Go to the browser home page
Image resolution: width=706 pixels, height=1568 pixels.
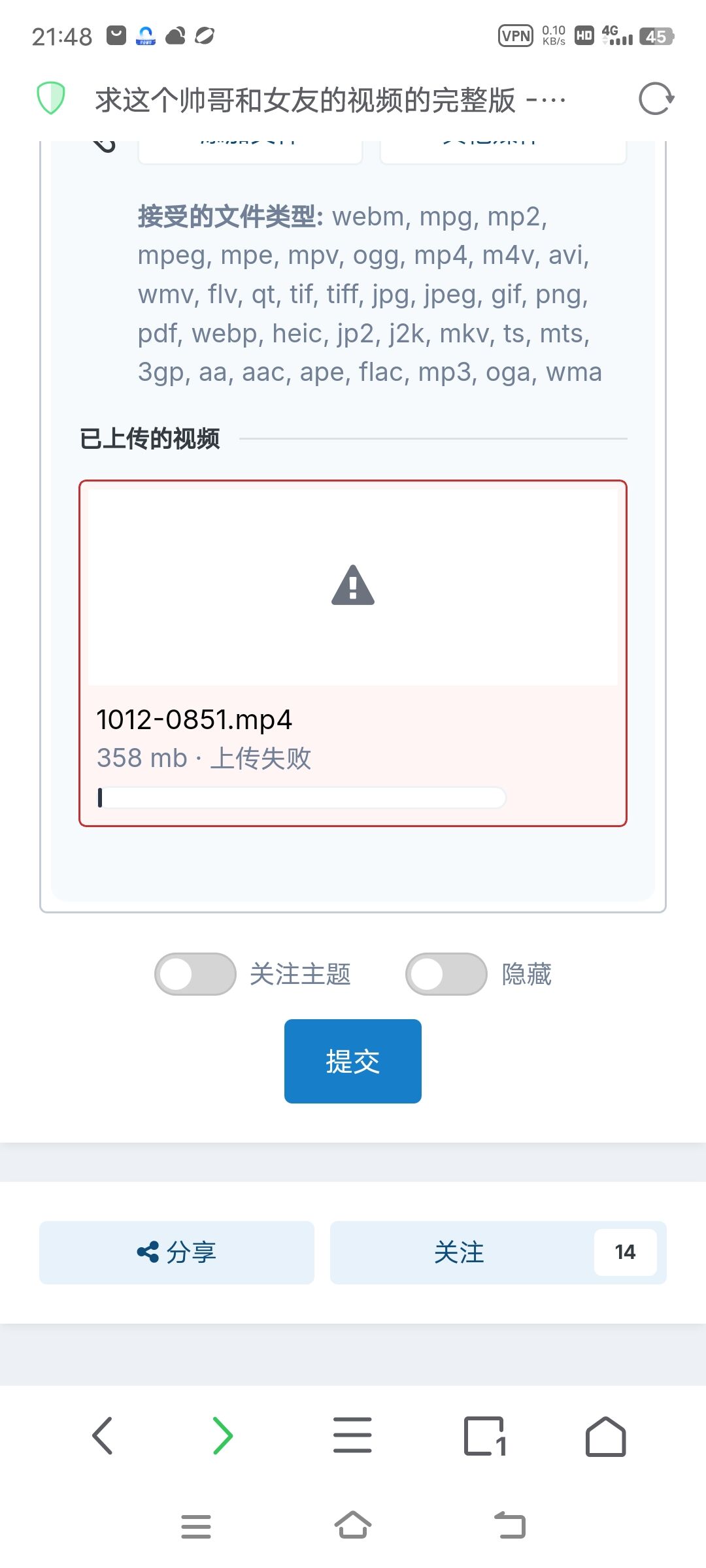pyautogui.click(x=605, y=1435)
